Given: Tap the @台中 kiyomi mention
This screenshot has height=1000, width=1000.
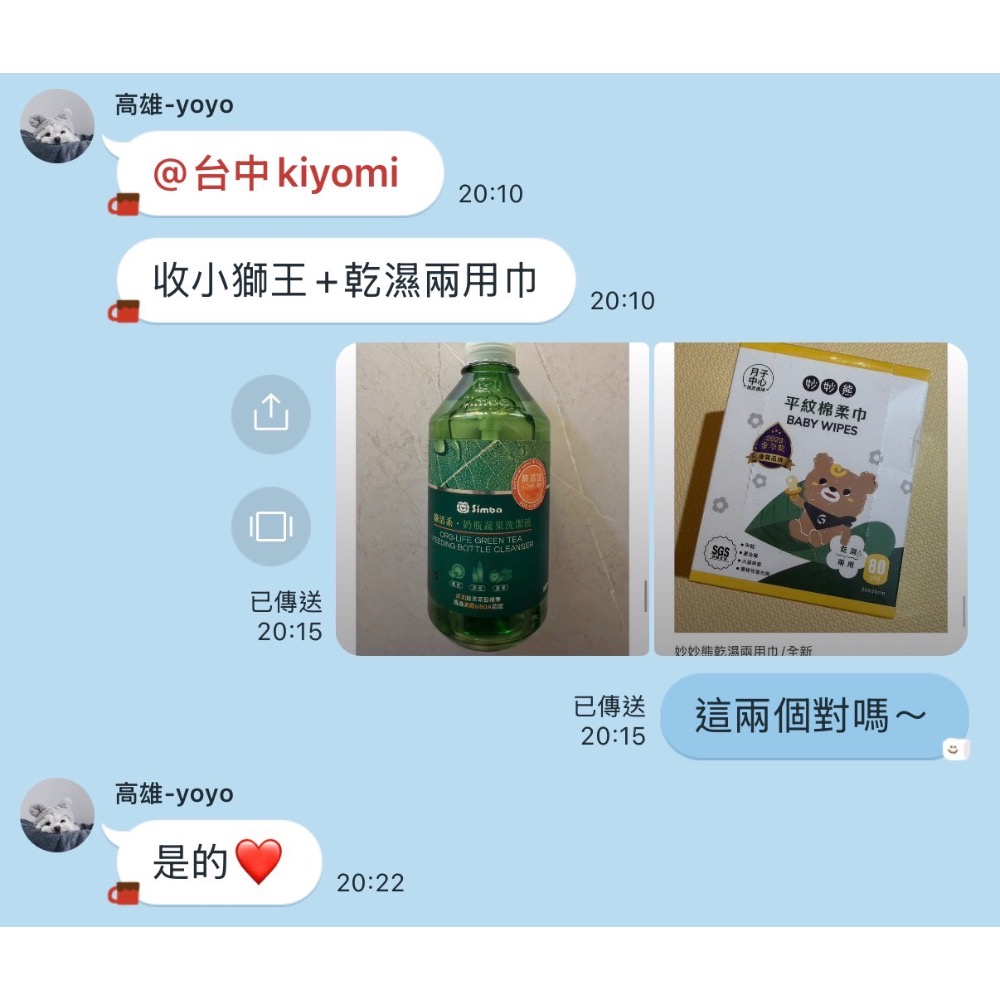Looking at the screenshot, I should (276, 173).
